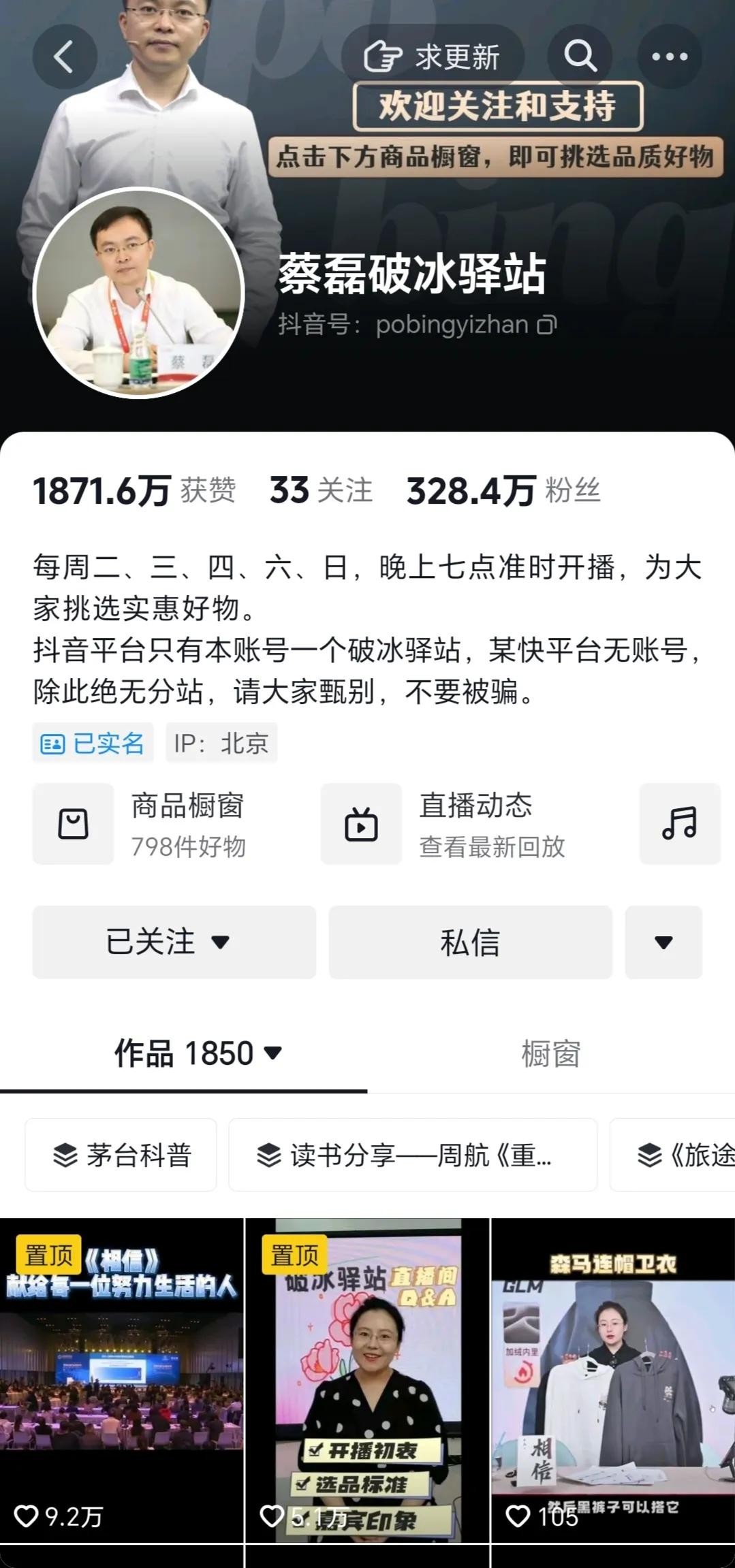Send a 私信 private message

click(470, 942)
